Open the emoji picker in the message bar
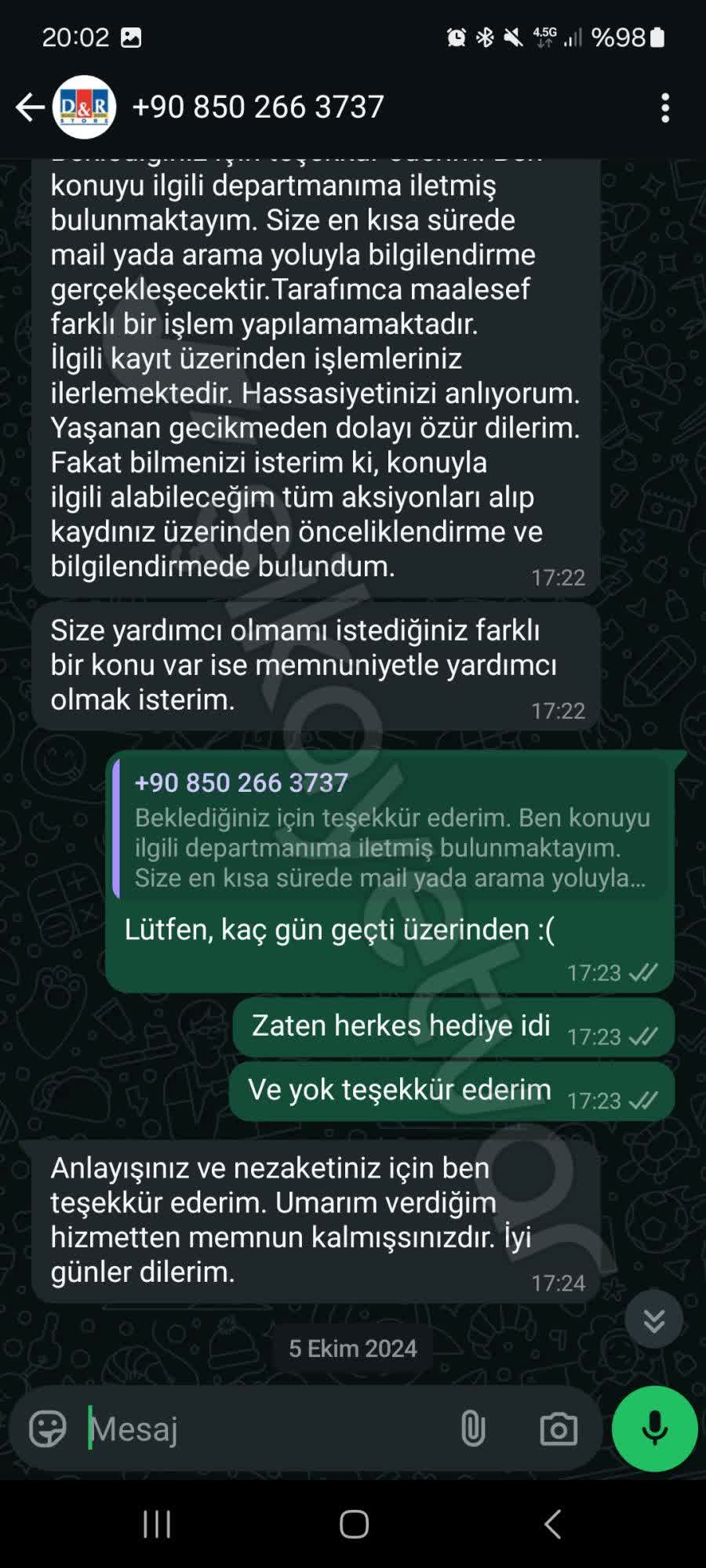 [x=49, y=1428]
